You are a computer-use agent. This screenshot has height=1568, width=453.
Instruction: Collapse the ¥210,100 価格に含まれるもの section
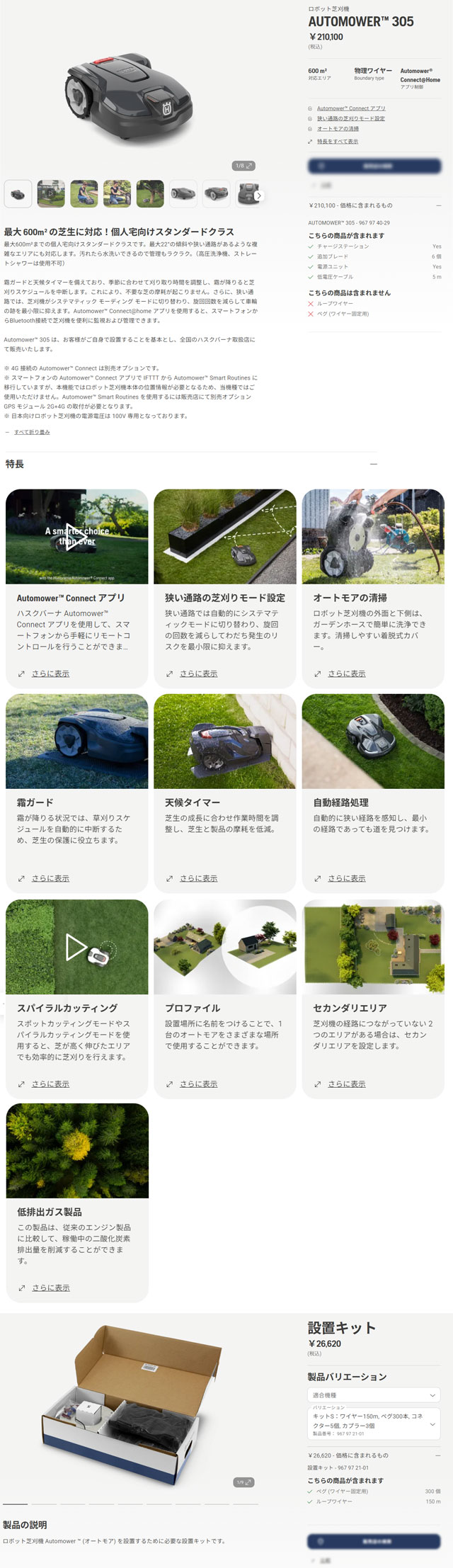pyautogui.click(x=438, y=205)
